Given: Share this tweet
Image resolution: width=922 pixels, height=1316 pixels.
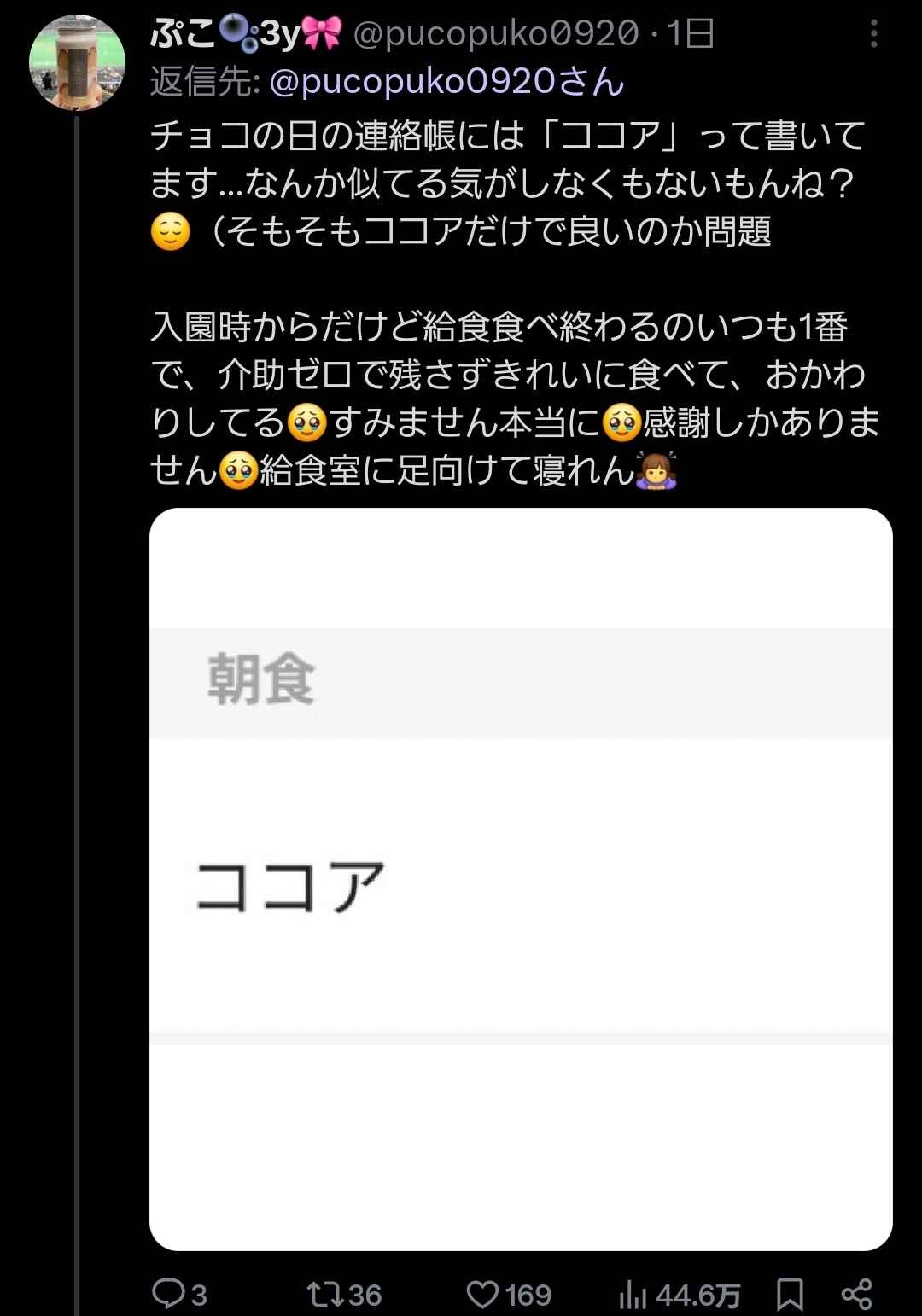Looking at the screenshot, I should [856, 1294].
